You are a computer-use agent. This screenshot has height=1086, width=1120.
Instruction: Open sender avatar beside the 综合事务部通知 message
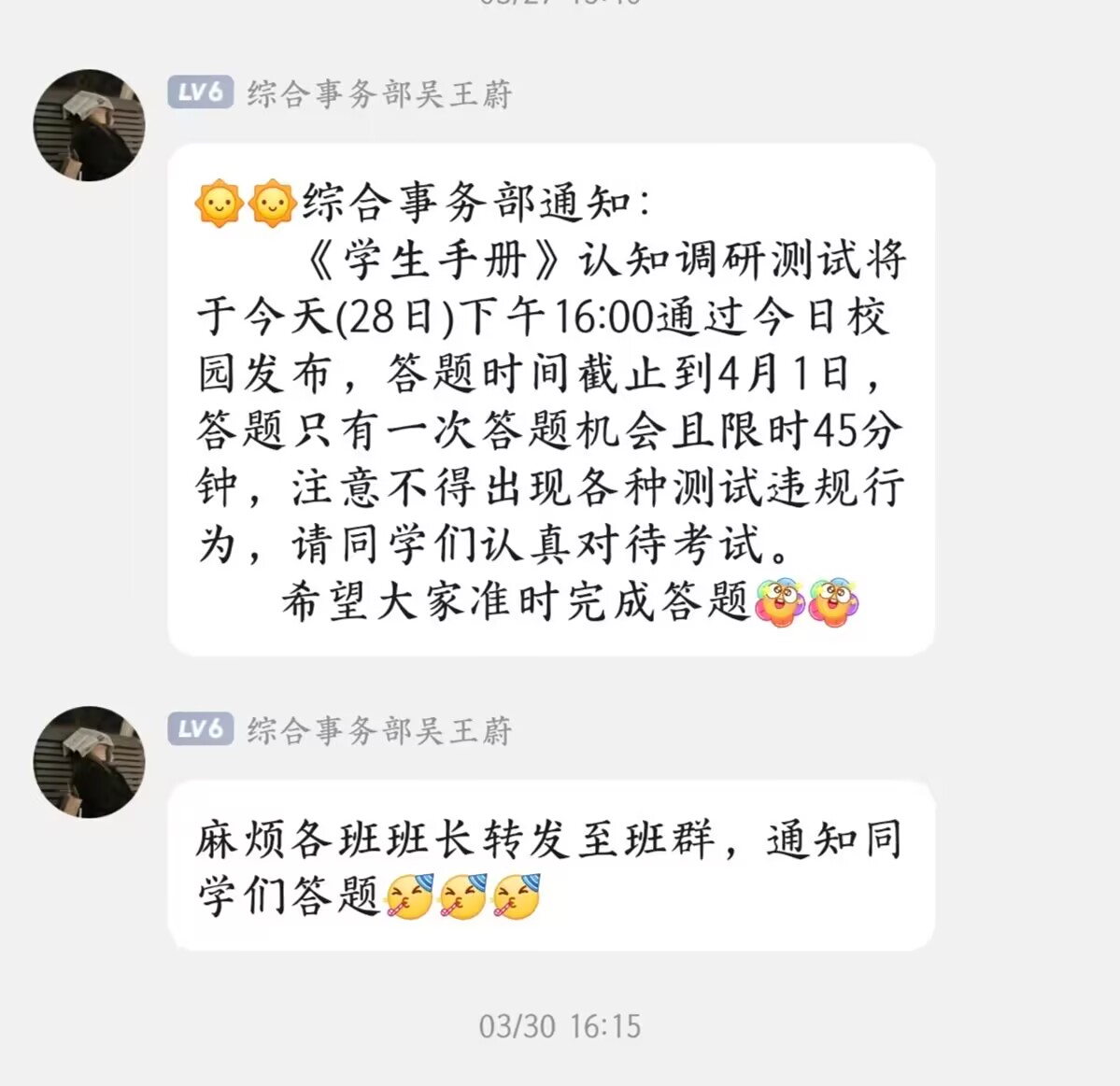pyautogui.click(x=89, y=125)
